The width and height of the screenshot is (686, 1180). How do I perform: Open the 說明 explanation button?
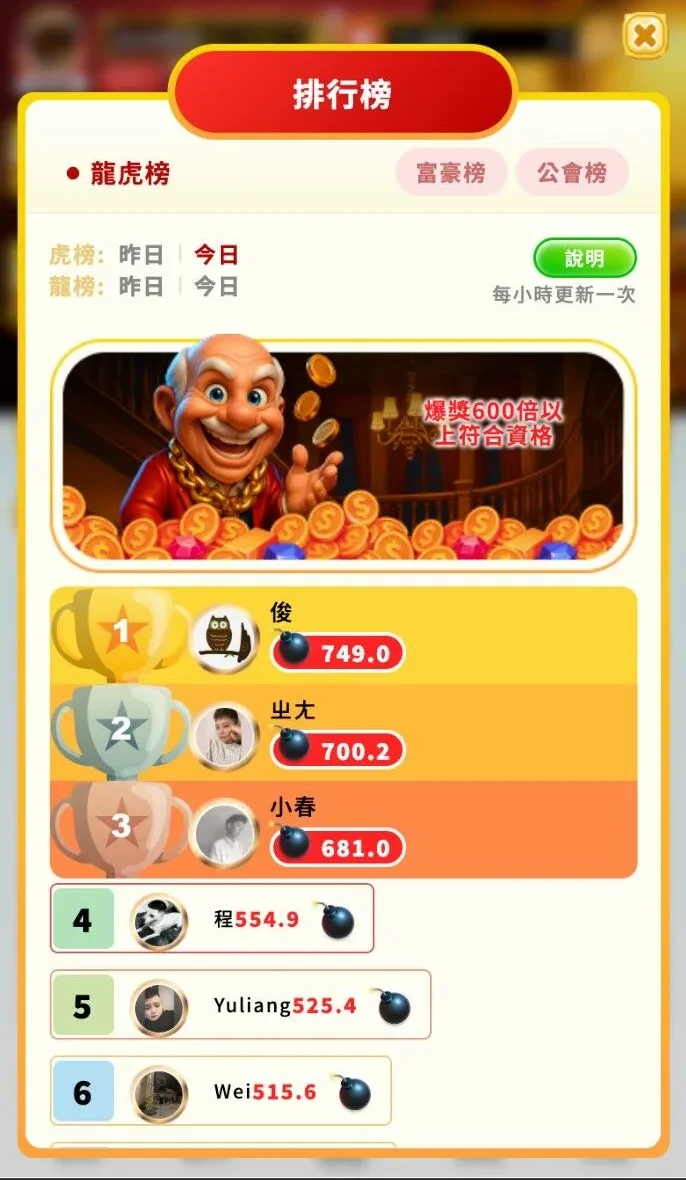tap(584, 259)
